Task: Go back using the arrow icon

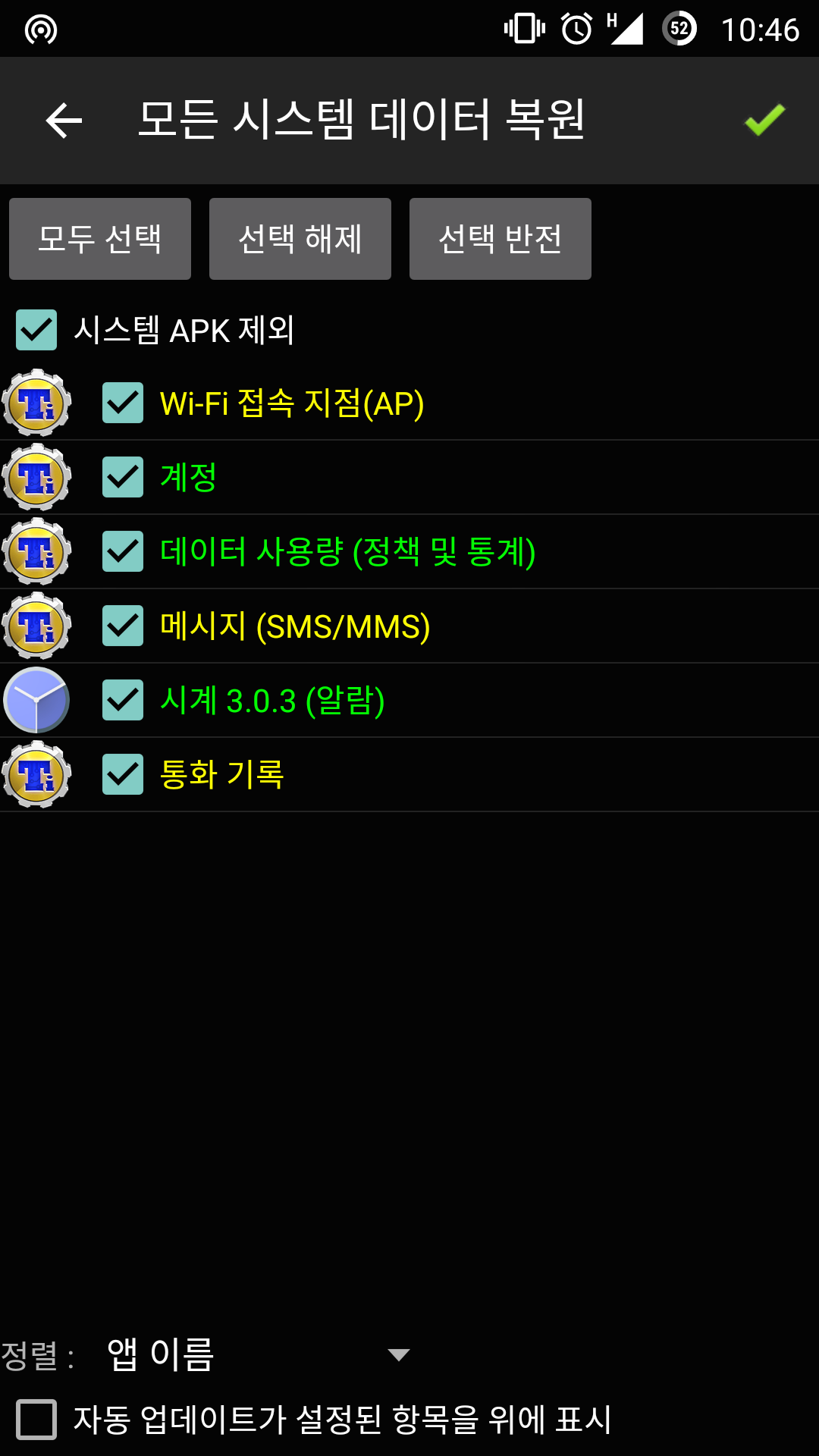Action: pos(64,121)
